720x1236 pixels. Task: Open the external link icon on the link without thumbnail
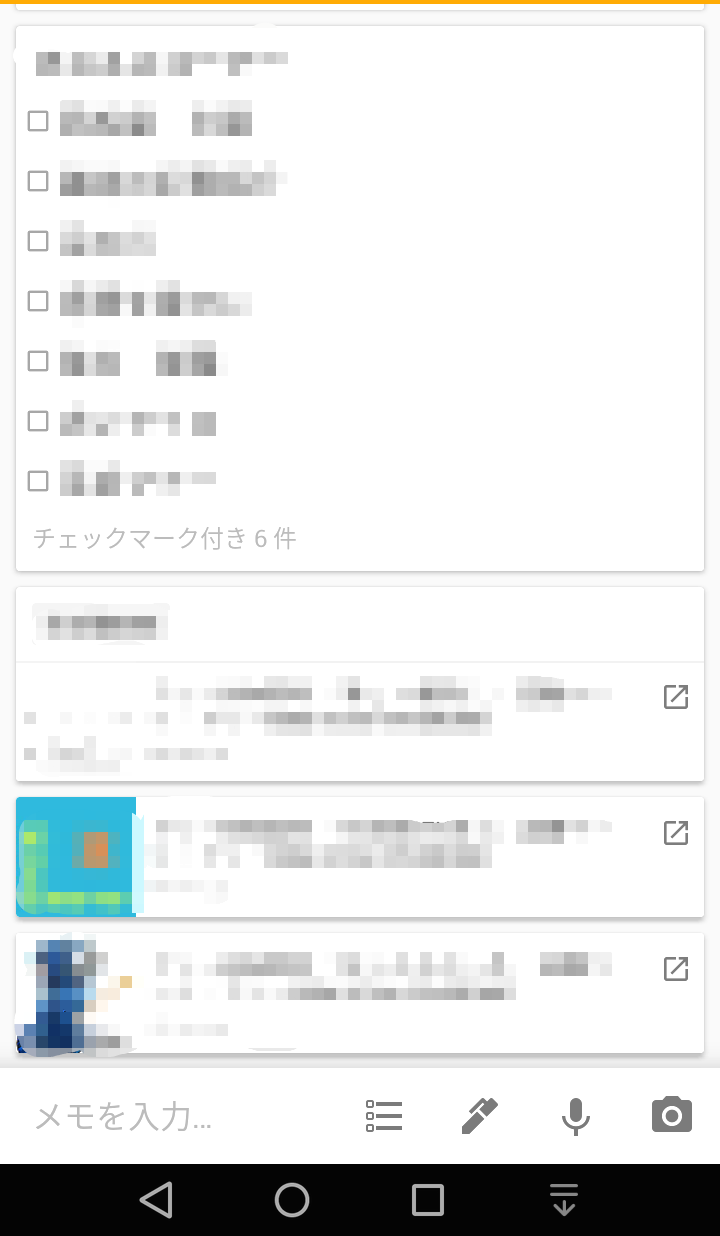click(x=676, y=697)
